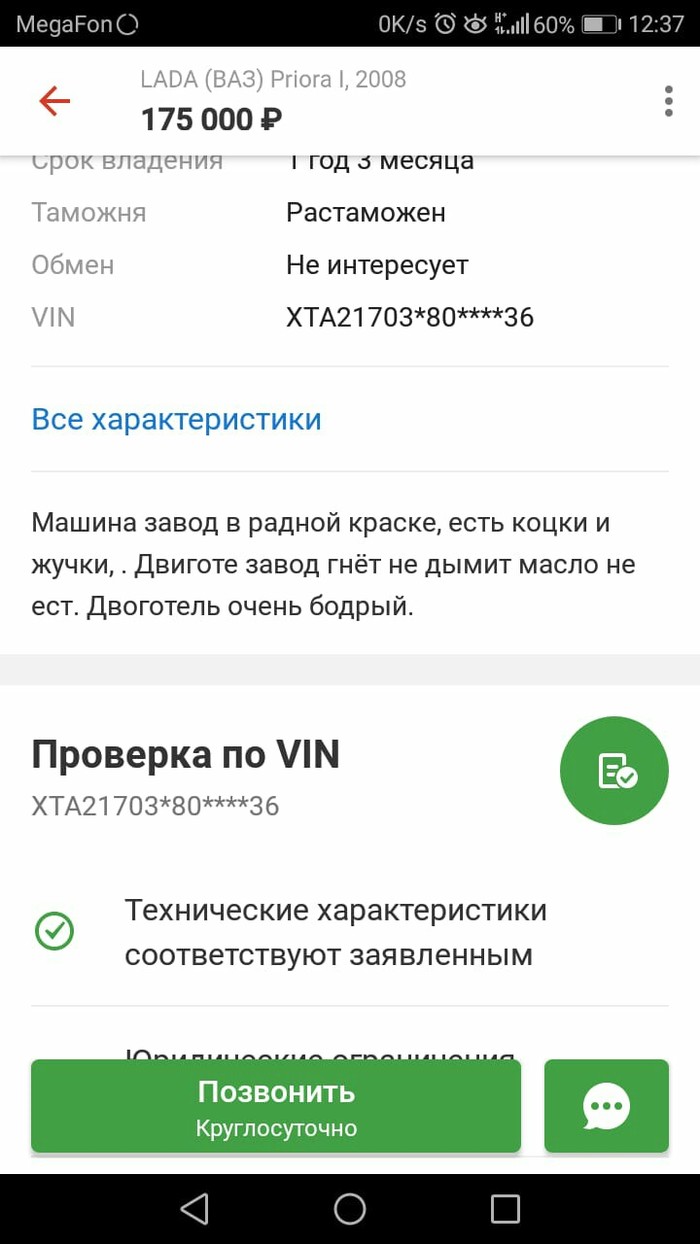Image resolution: width=700 pixels, height=1244 pixels.
Task: Tap the green VIN report icon
Action: (614, 770)
